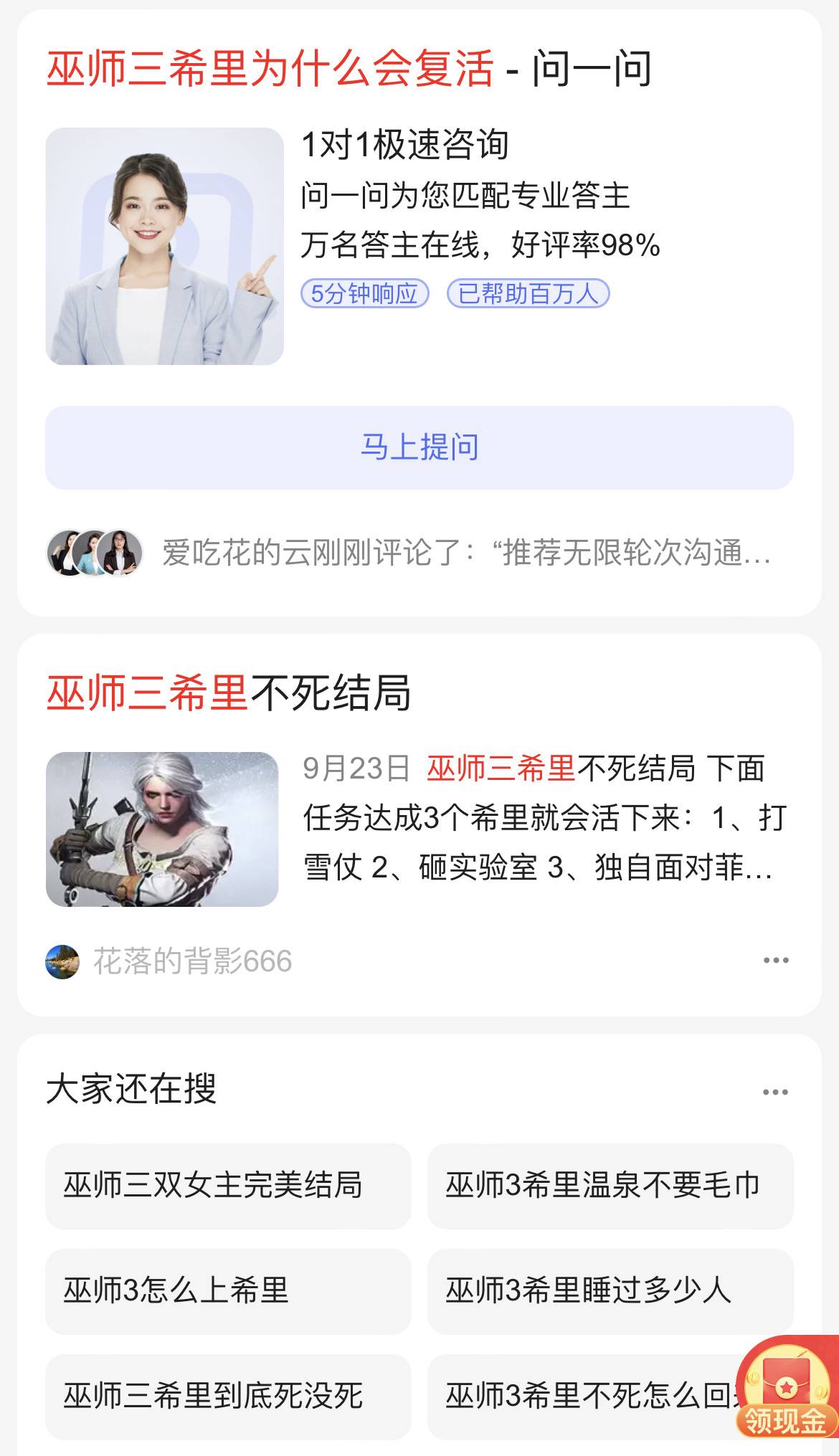Open more options for 大家还在搜
This screenshot has height=1456, width=839.
pos(775,1093)
